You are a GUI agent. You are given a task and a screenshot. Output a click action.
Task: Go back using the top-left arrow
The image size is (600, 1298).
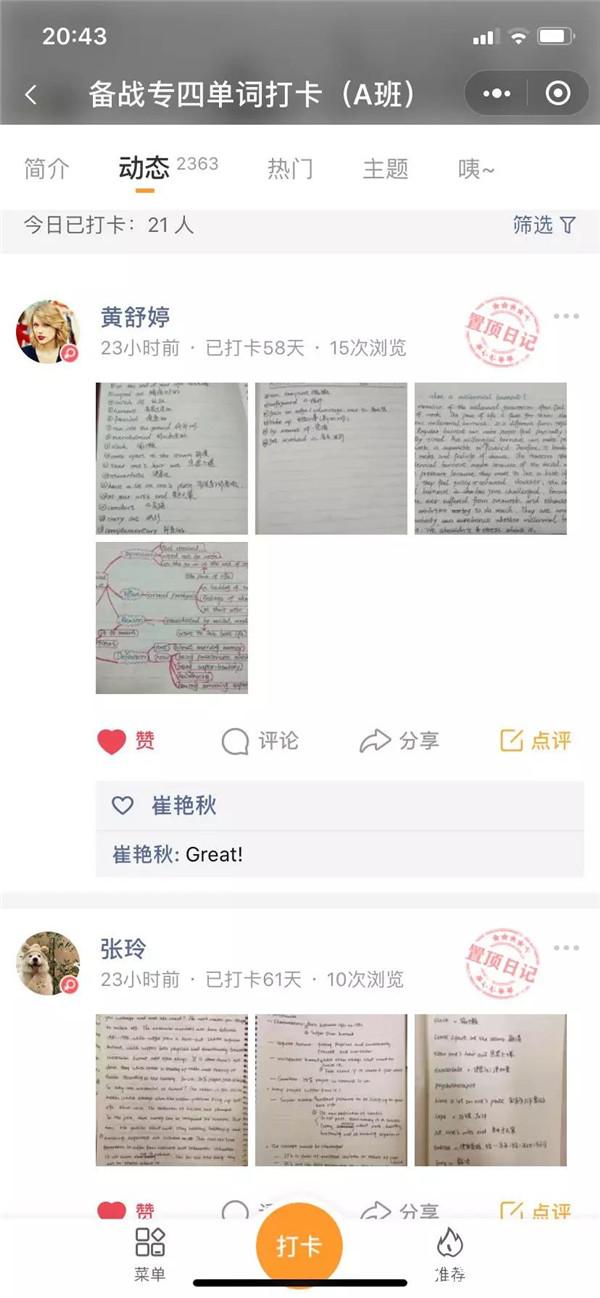point(31,95)
